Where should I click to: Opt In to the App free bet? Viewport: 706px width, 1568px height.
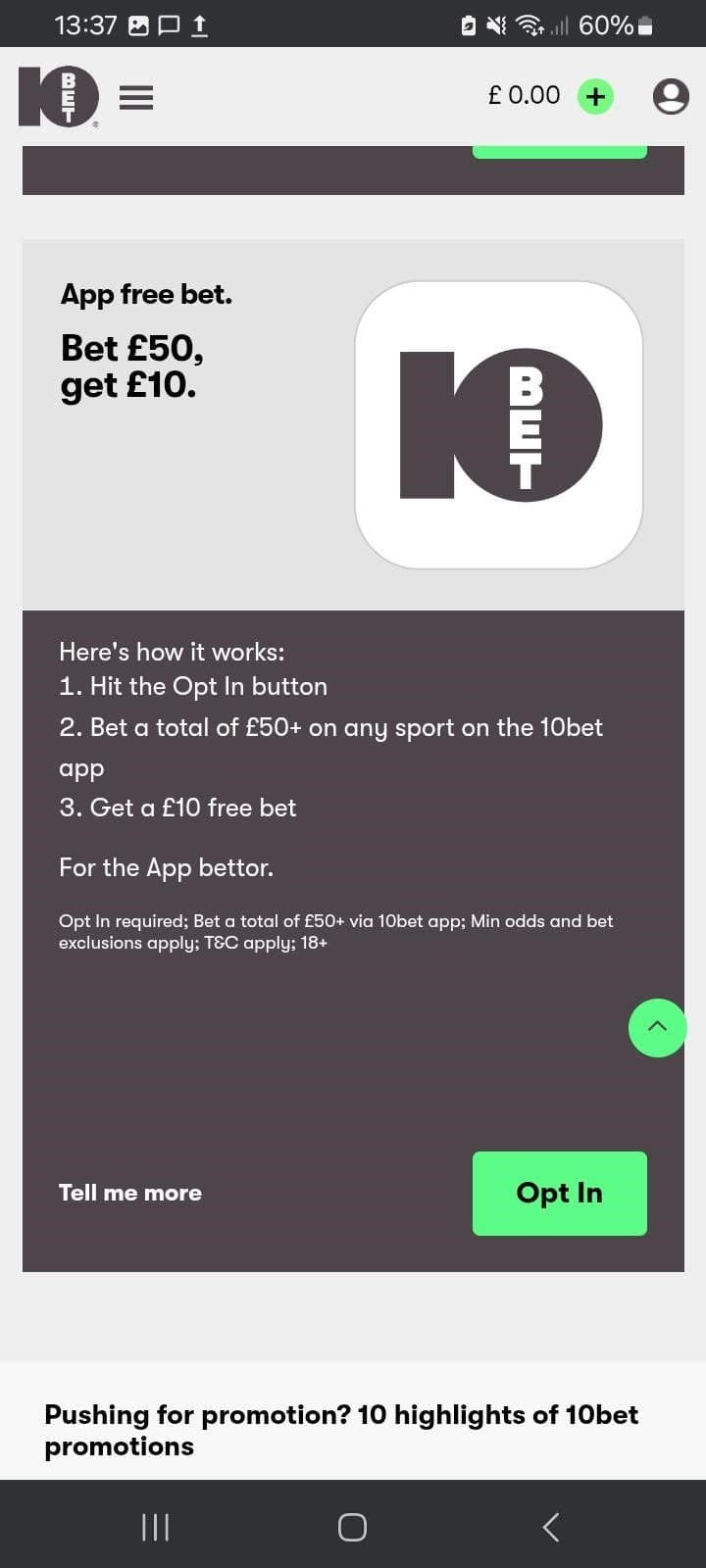pos(559,1193)
